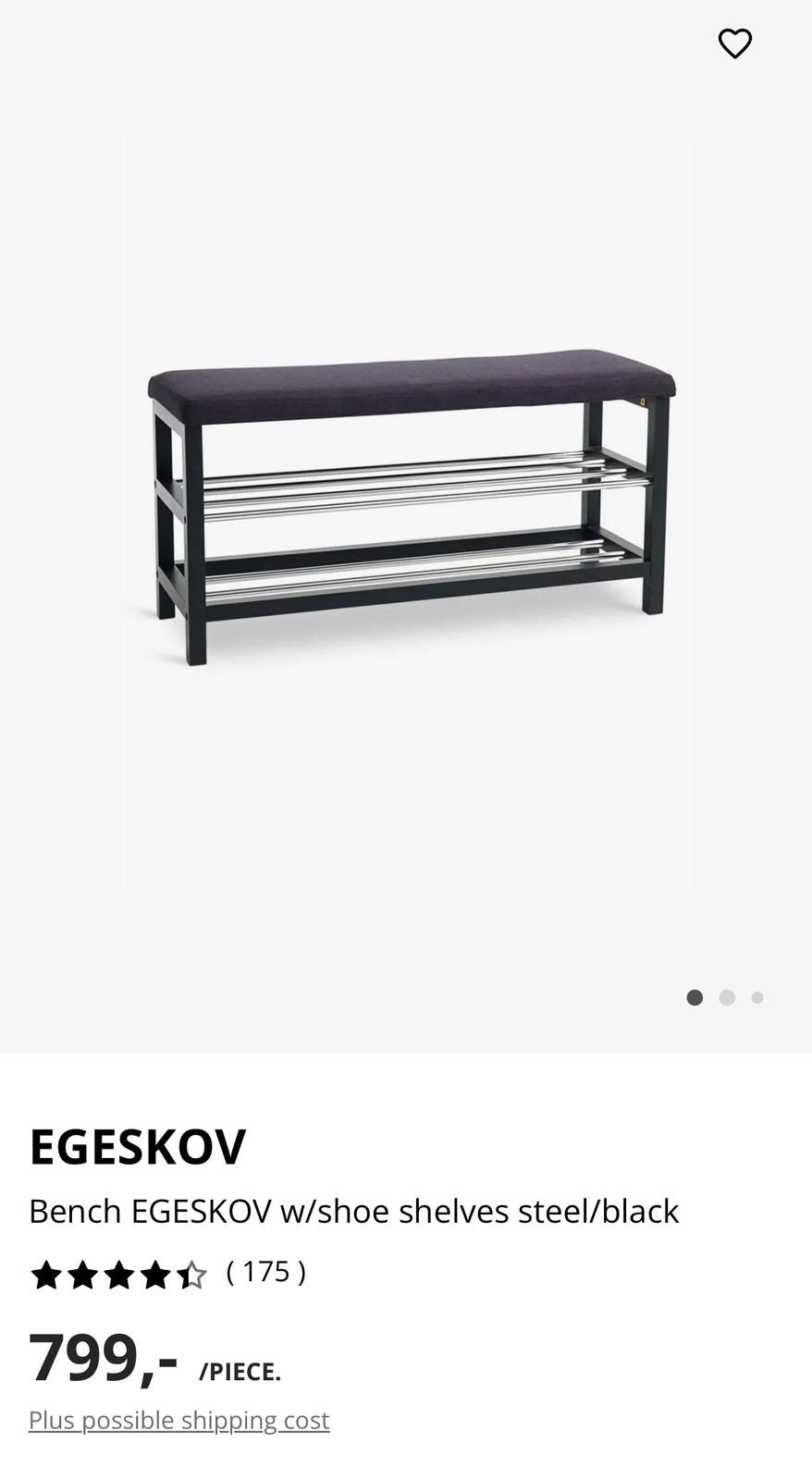Add EGESKOV bench to favorites with heart
The height and width of the screenshot is (1480, 812).
735,43
